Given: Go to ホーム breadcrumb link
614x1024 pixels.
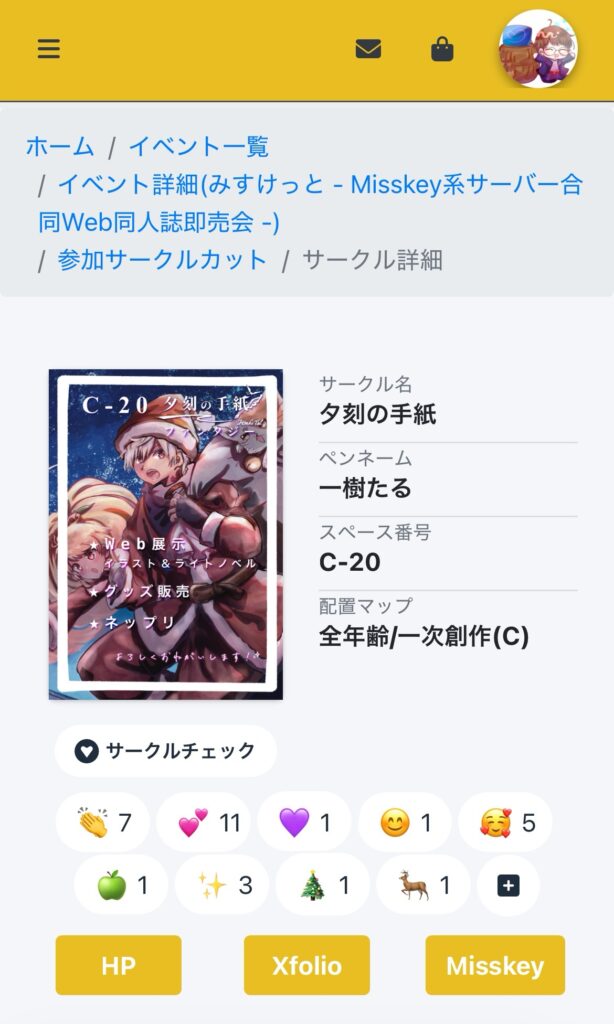Looking at the screenshot, I should [60, 147].
